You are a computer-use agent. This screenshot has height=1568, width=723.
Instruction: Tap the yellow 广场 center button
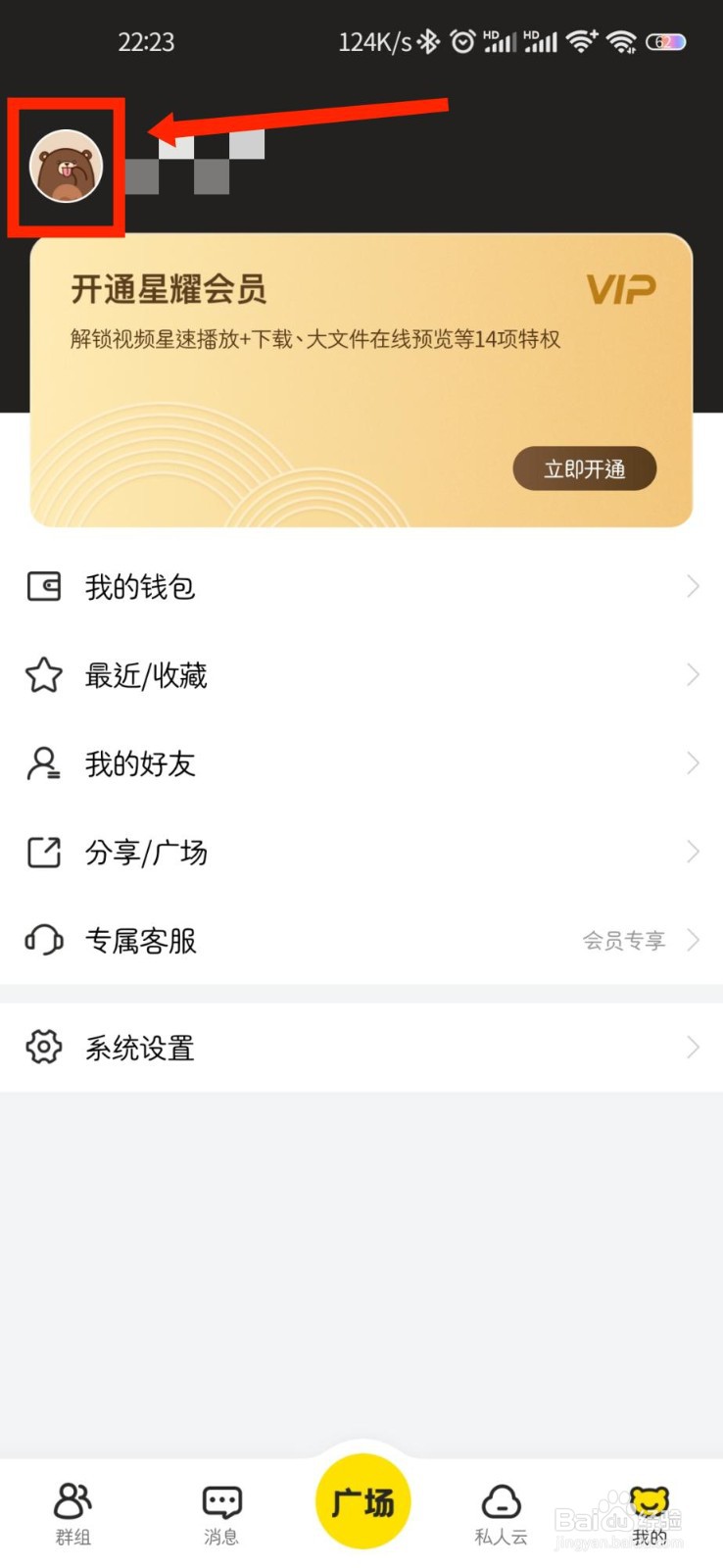coord(362,1501)
